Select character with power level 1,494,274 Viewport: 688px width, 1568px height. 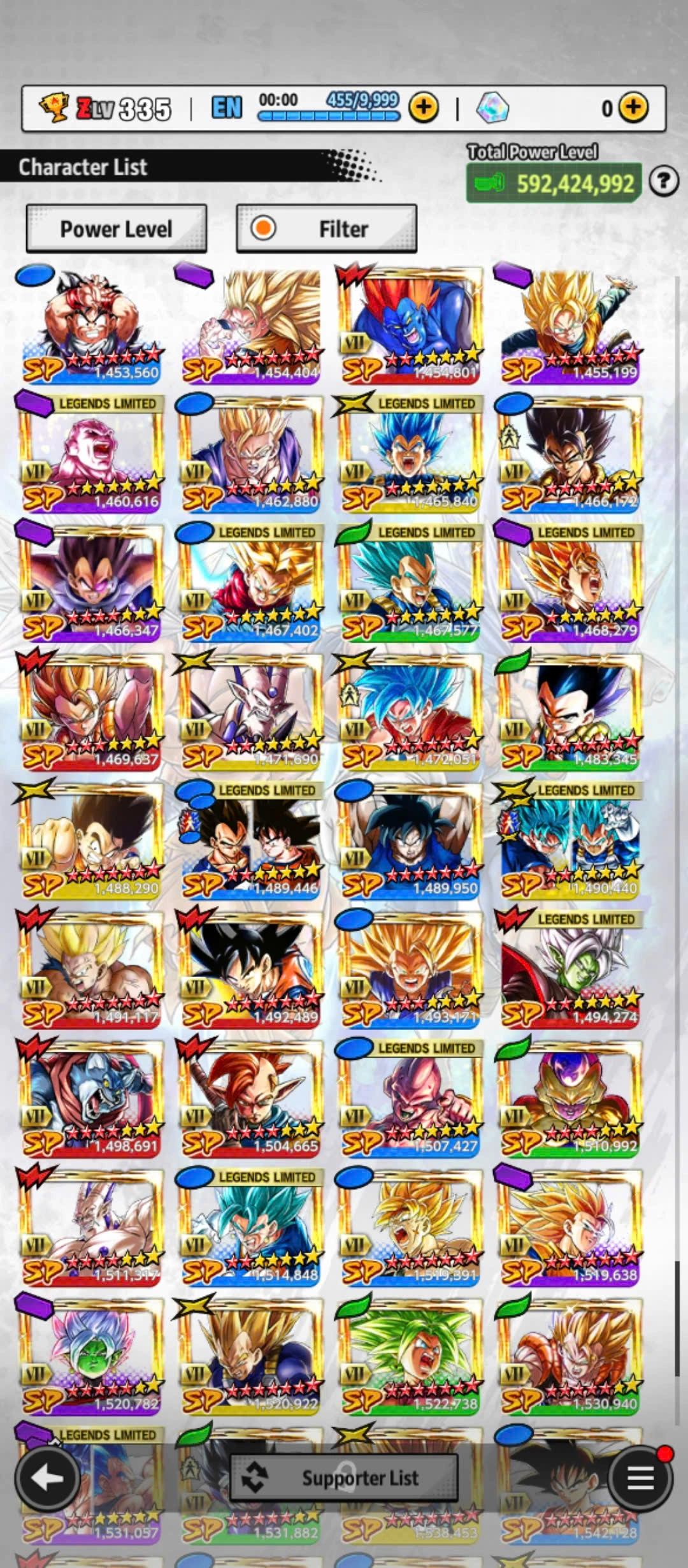(570, 969)
